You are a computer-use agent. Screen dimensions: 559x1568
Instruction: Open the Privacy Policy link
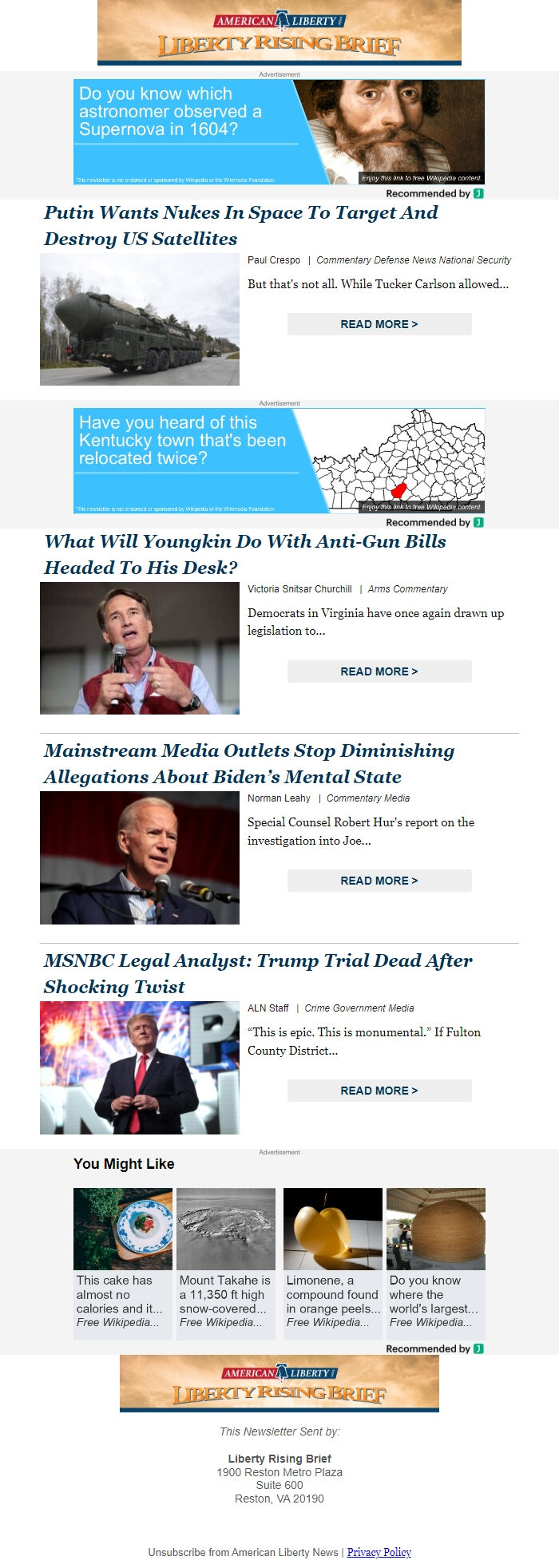pyautogui.click(x=379, y=1552)
